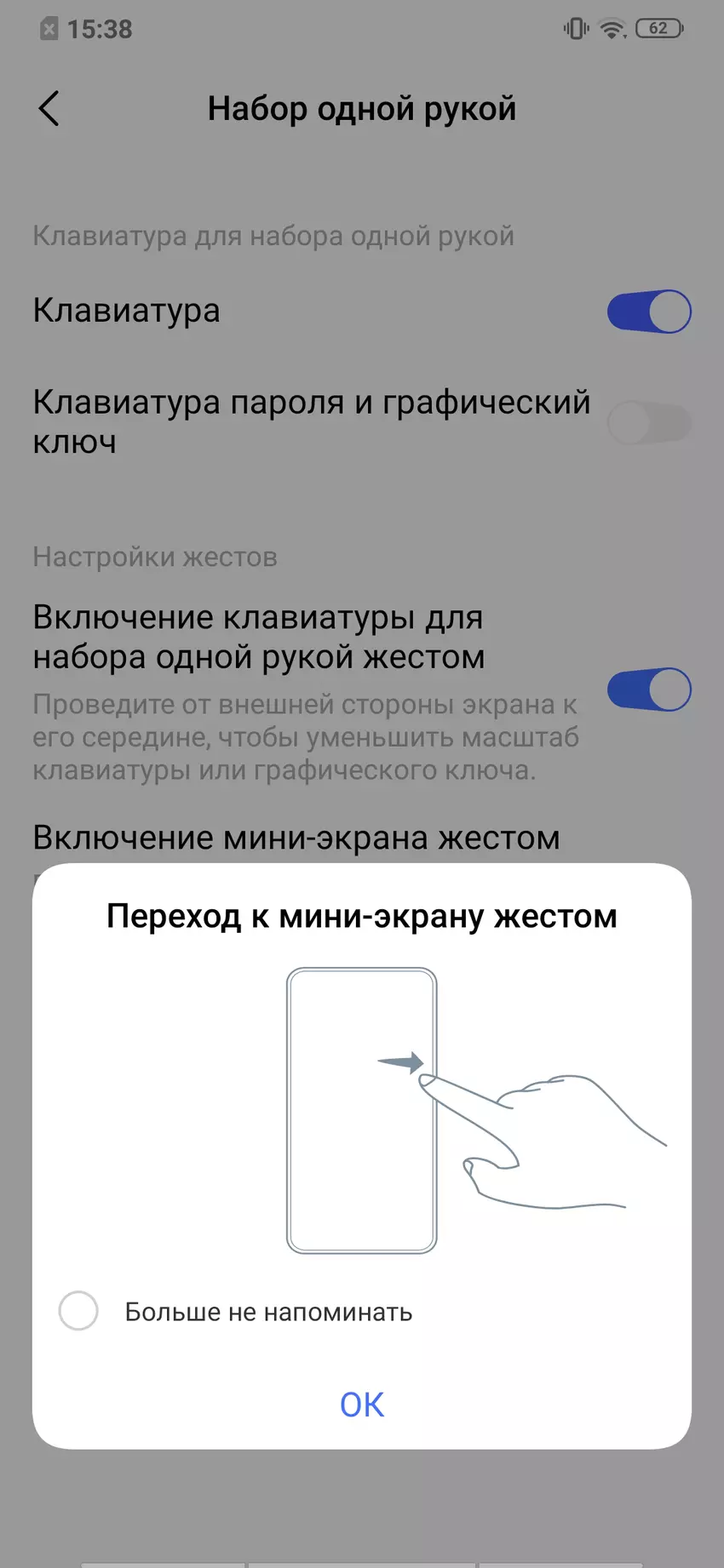
Task: Toggle the Клавиатура switch
Action: click(648, 312)
